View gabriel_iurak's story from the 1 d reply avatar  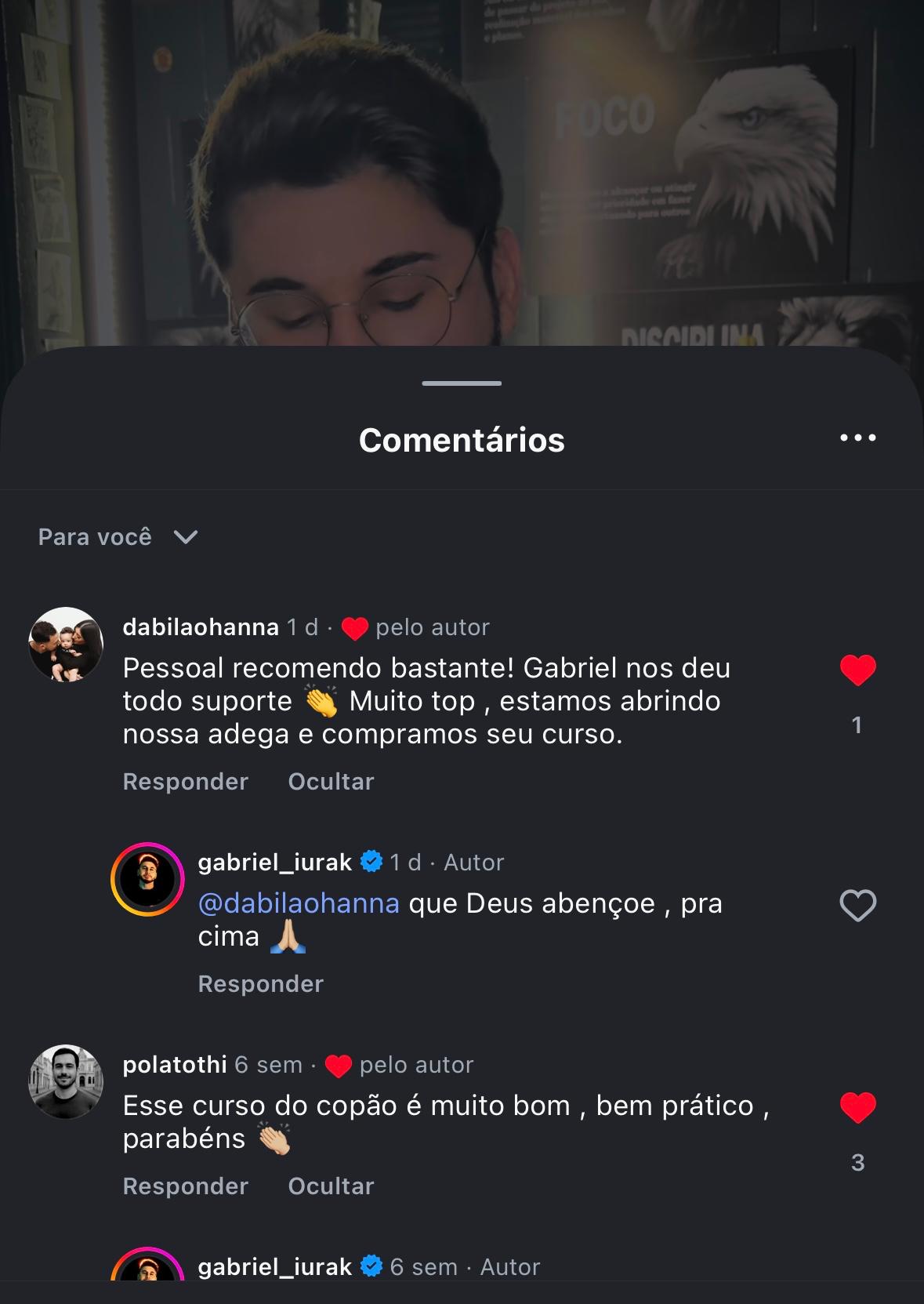(x=147, y=880)
